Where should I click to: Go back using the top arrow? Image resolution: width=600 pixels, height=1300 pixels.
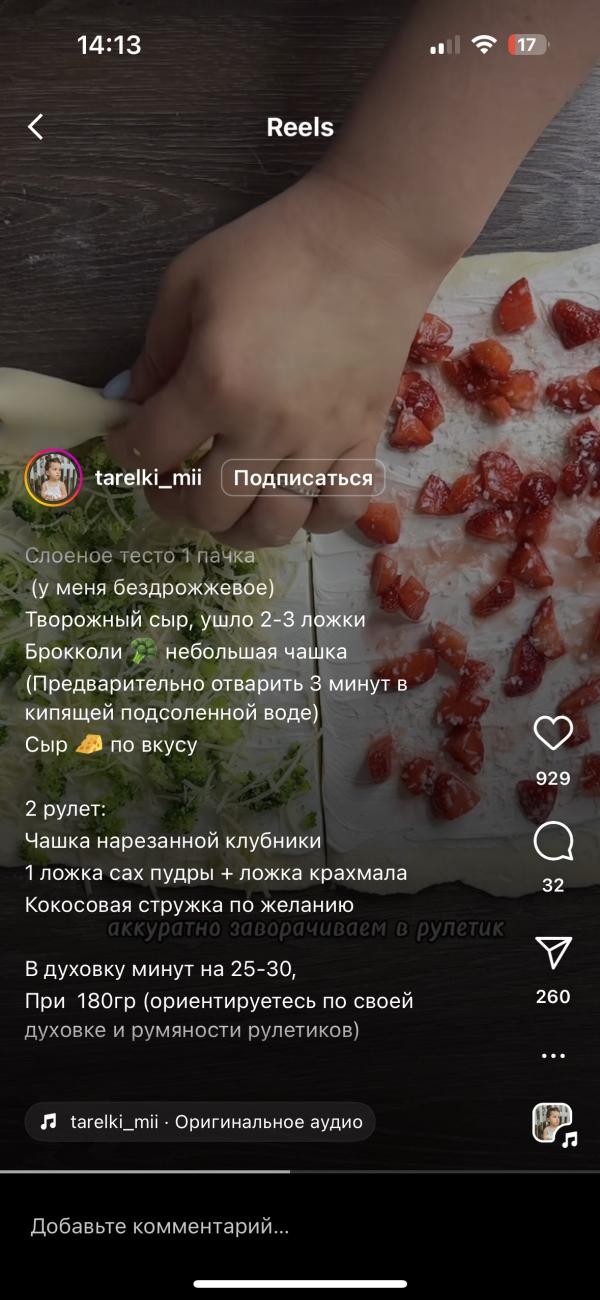pyautogui.click(x=36, y=127)
